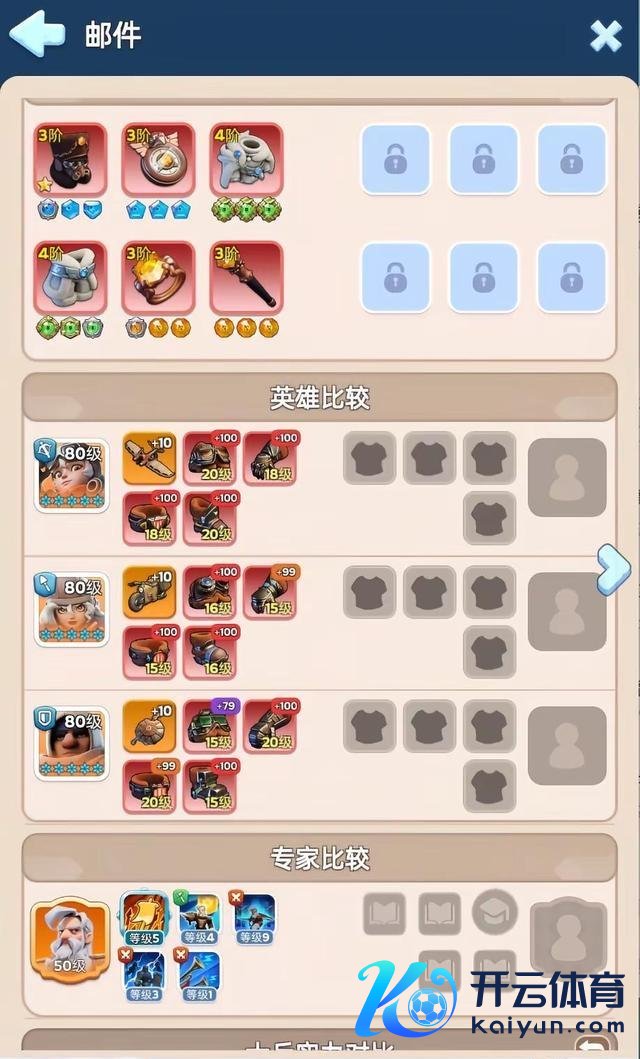
Task: View the expert skill labeled 等级5
Action: [x=143, y=918]
